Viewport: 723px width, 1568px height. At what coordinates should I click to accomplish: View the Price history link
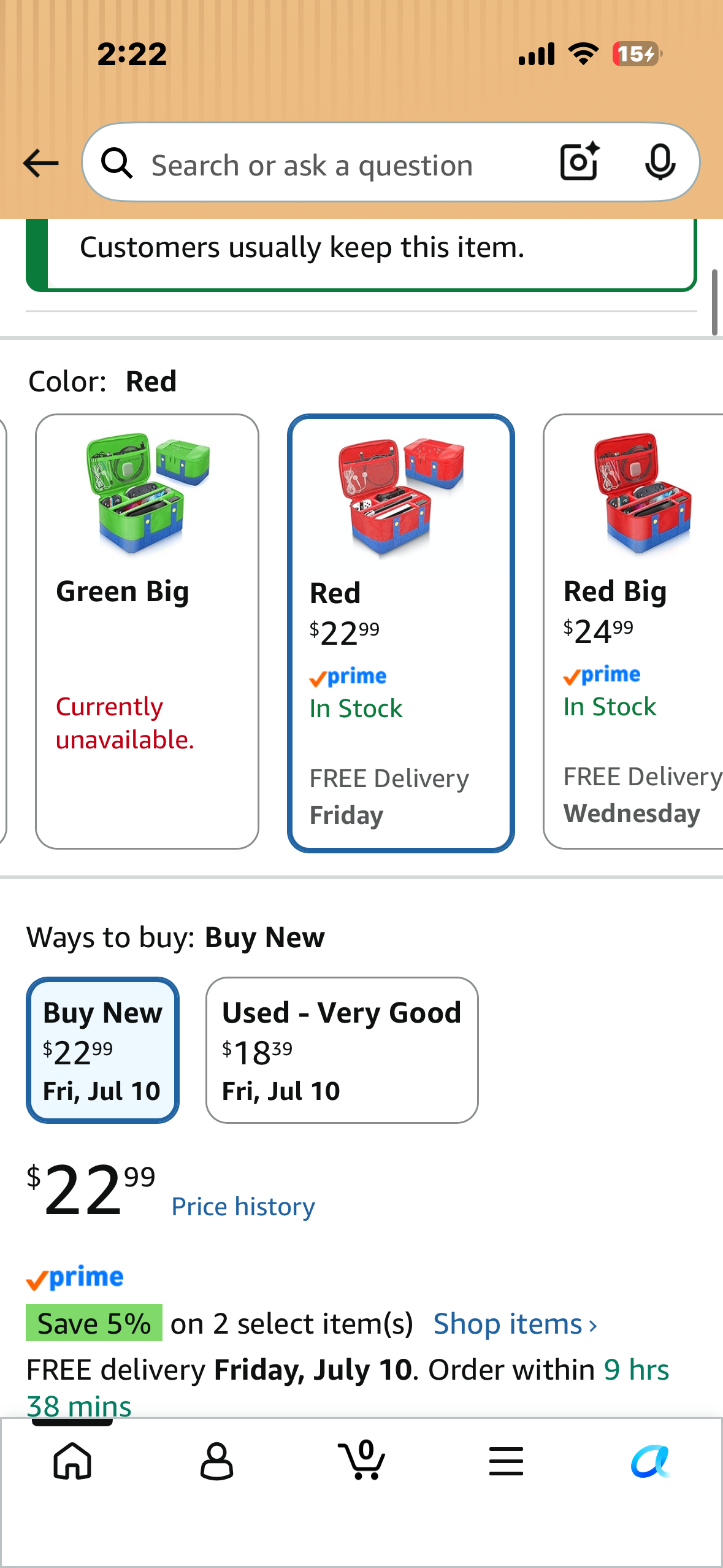click(243, 1206)
